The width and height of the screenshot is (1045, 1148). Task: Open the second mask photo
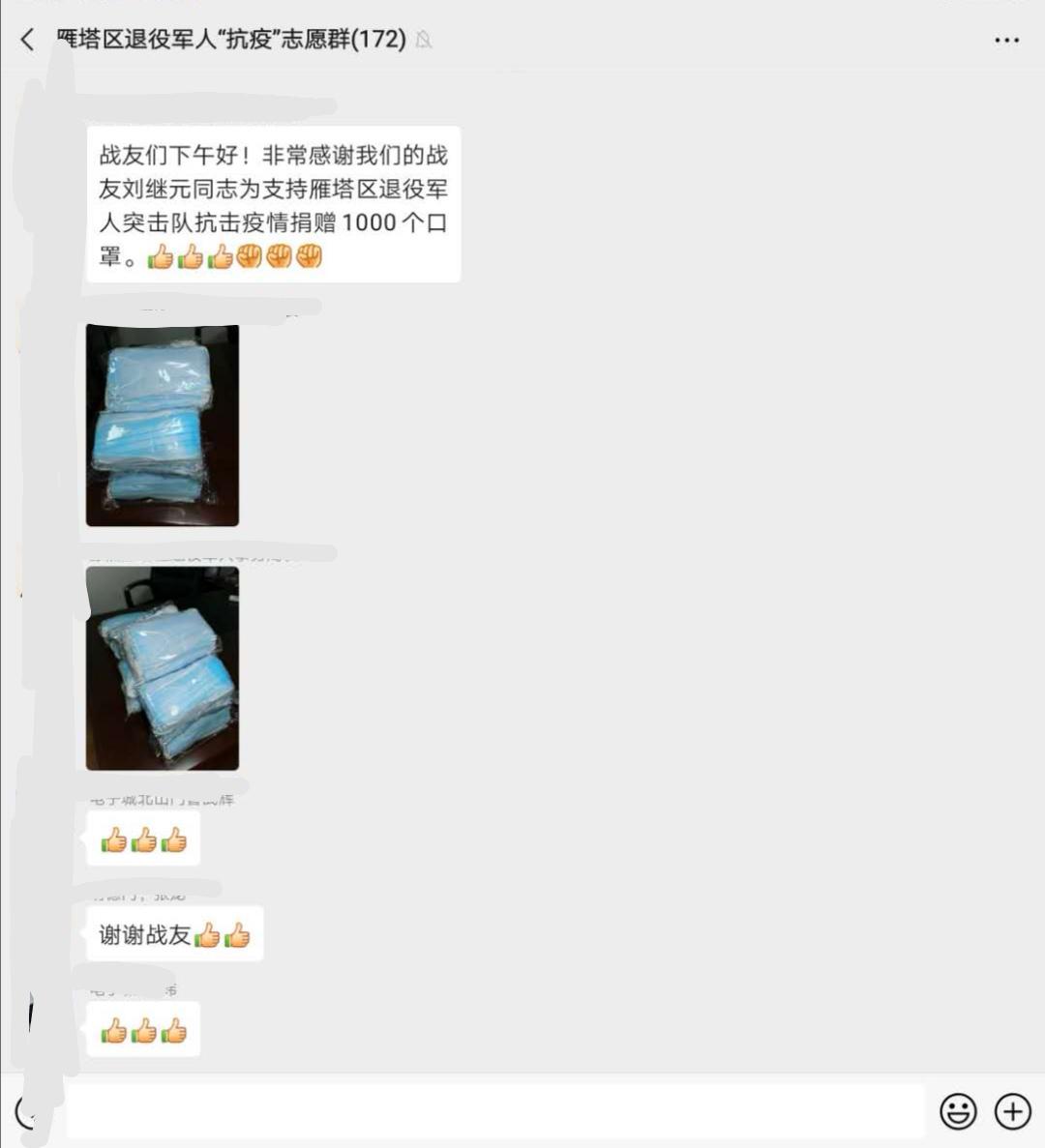163,668
